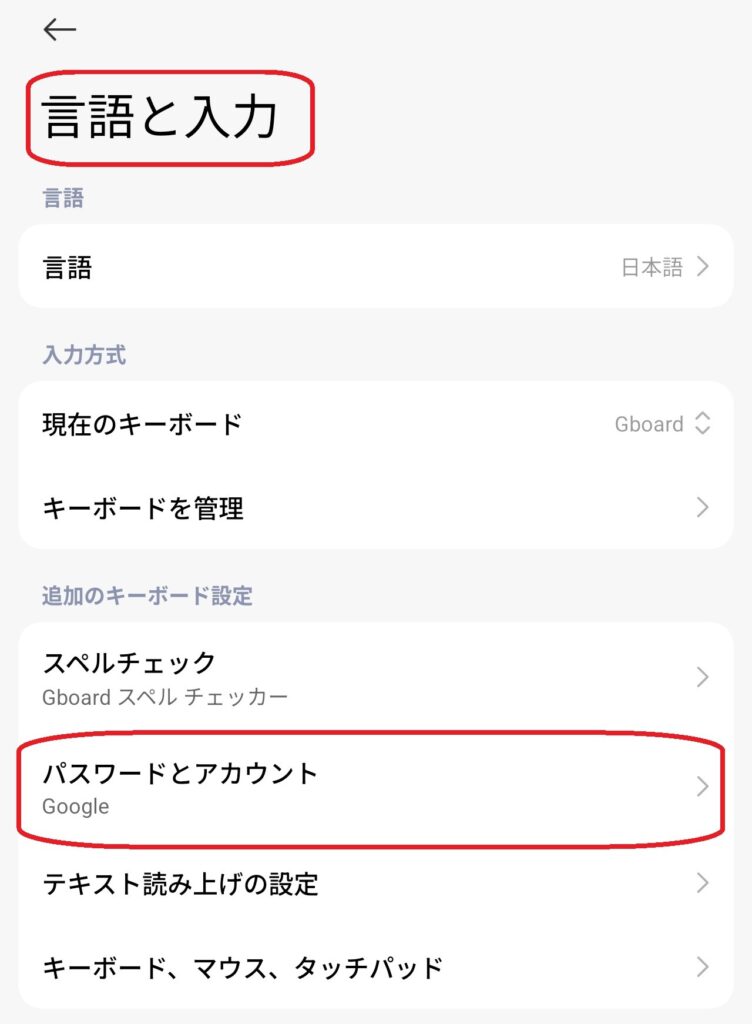752x1024 pixels.
Task: Open the 言語 language setting row
Action: (375, 267)
